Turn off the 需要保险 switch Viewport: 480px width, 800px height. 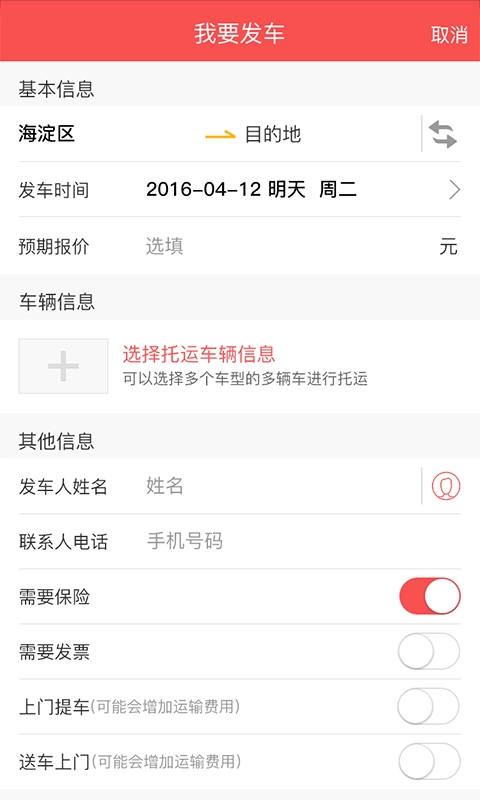coord(430,596)
